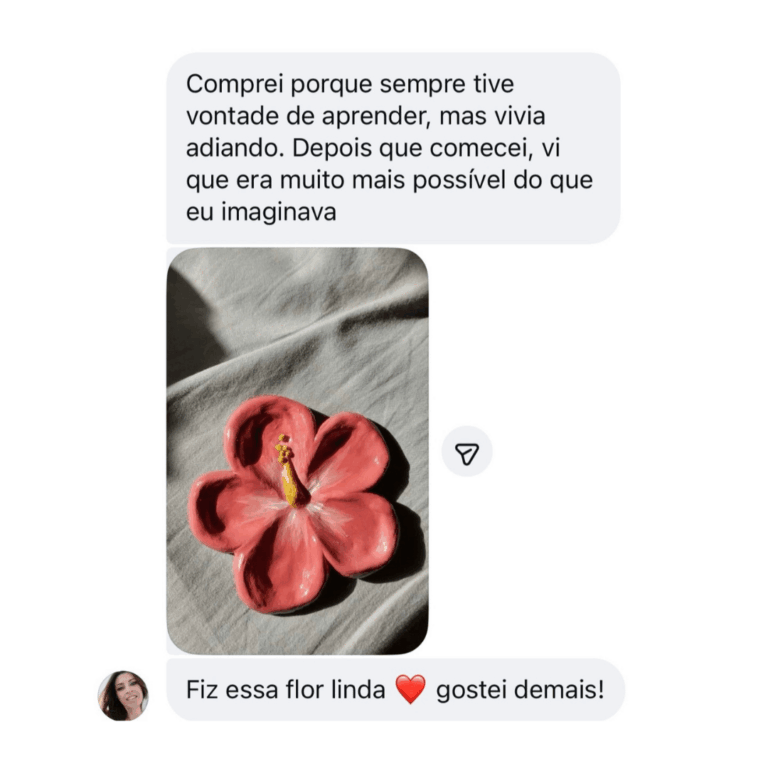Open the sender's profile picture
The image size is (768, 768).
click(x=123, y=695)
